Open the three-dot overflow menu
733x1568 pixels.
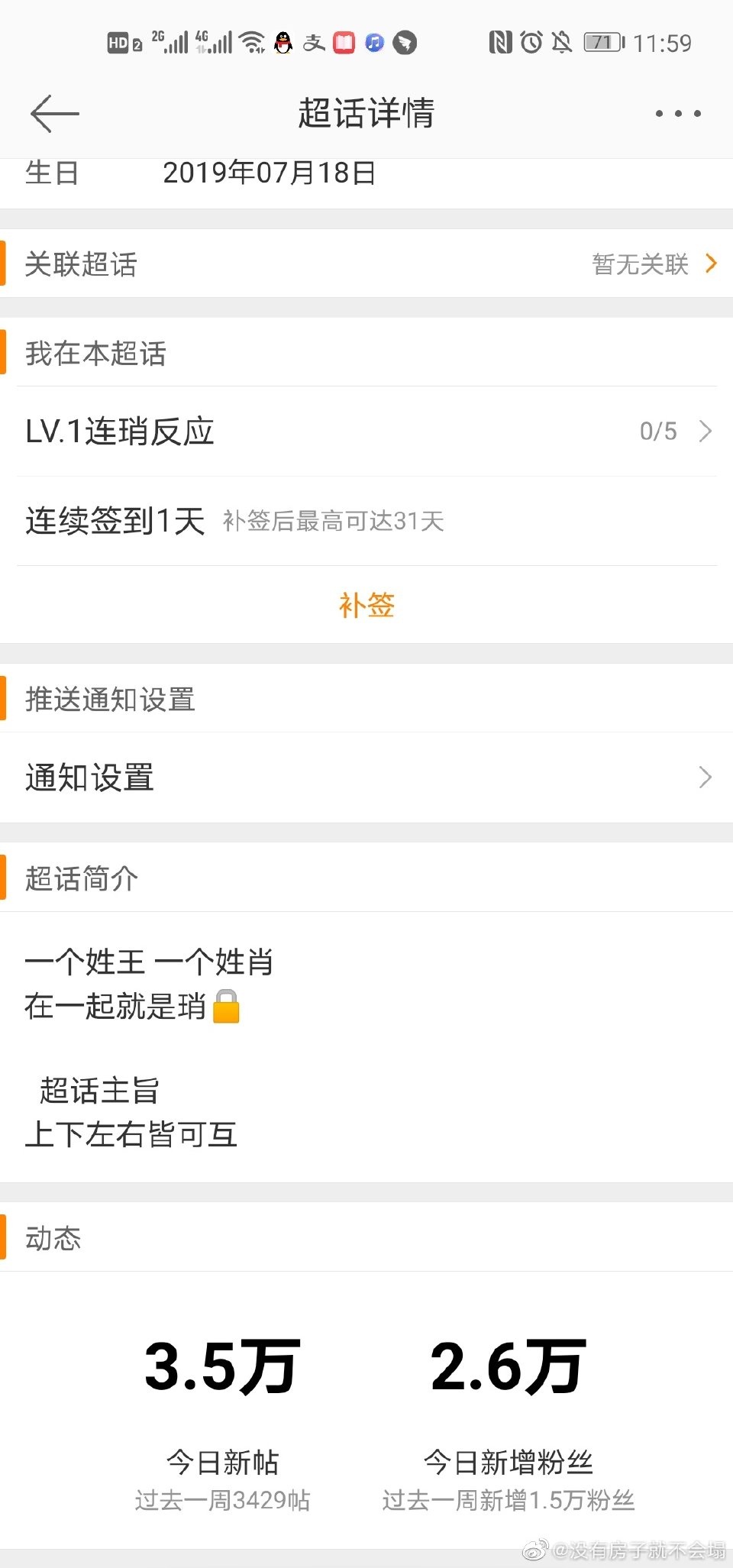pos(678,114)
